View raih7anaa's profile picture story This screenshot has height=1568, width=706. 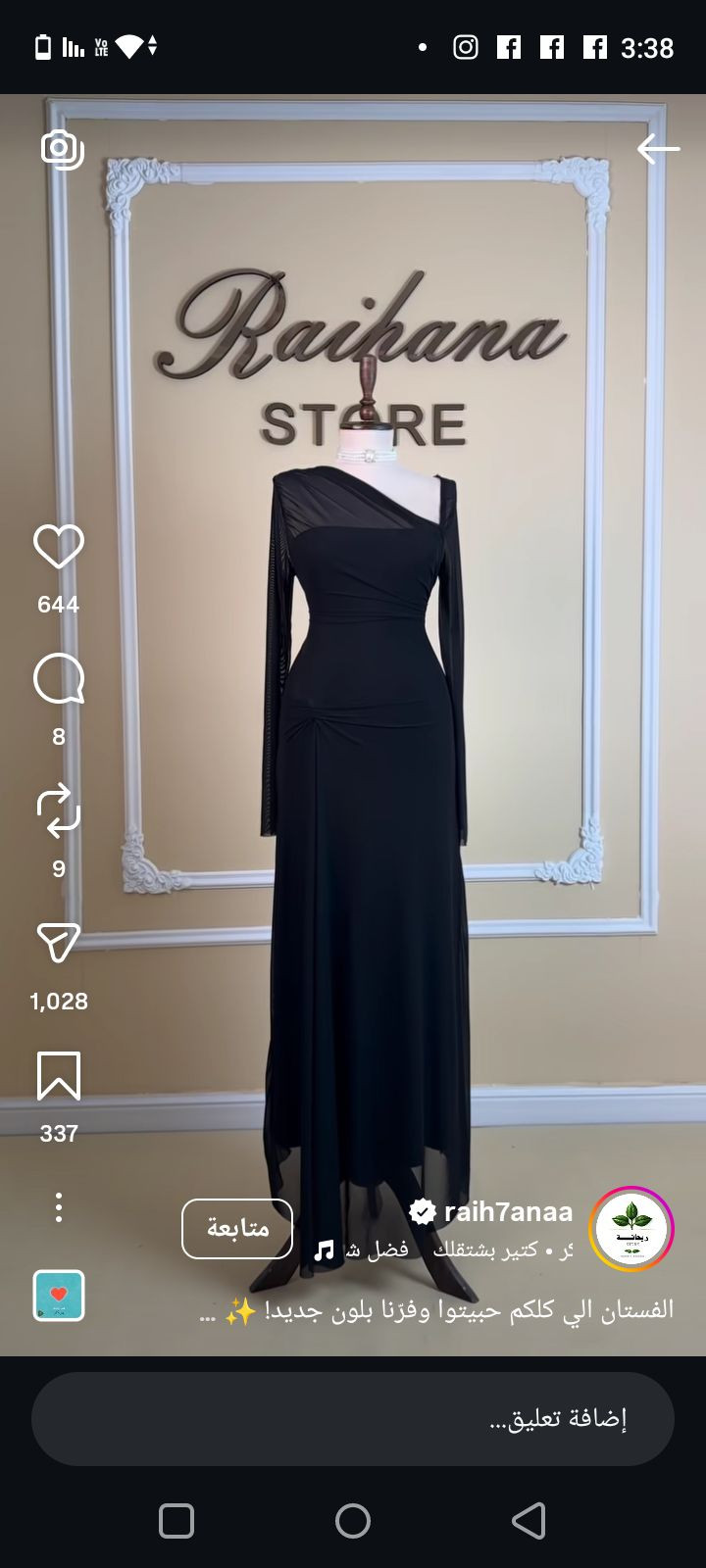(x=631, y=1229)
